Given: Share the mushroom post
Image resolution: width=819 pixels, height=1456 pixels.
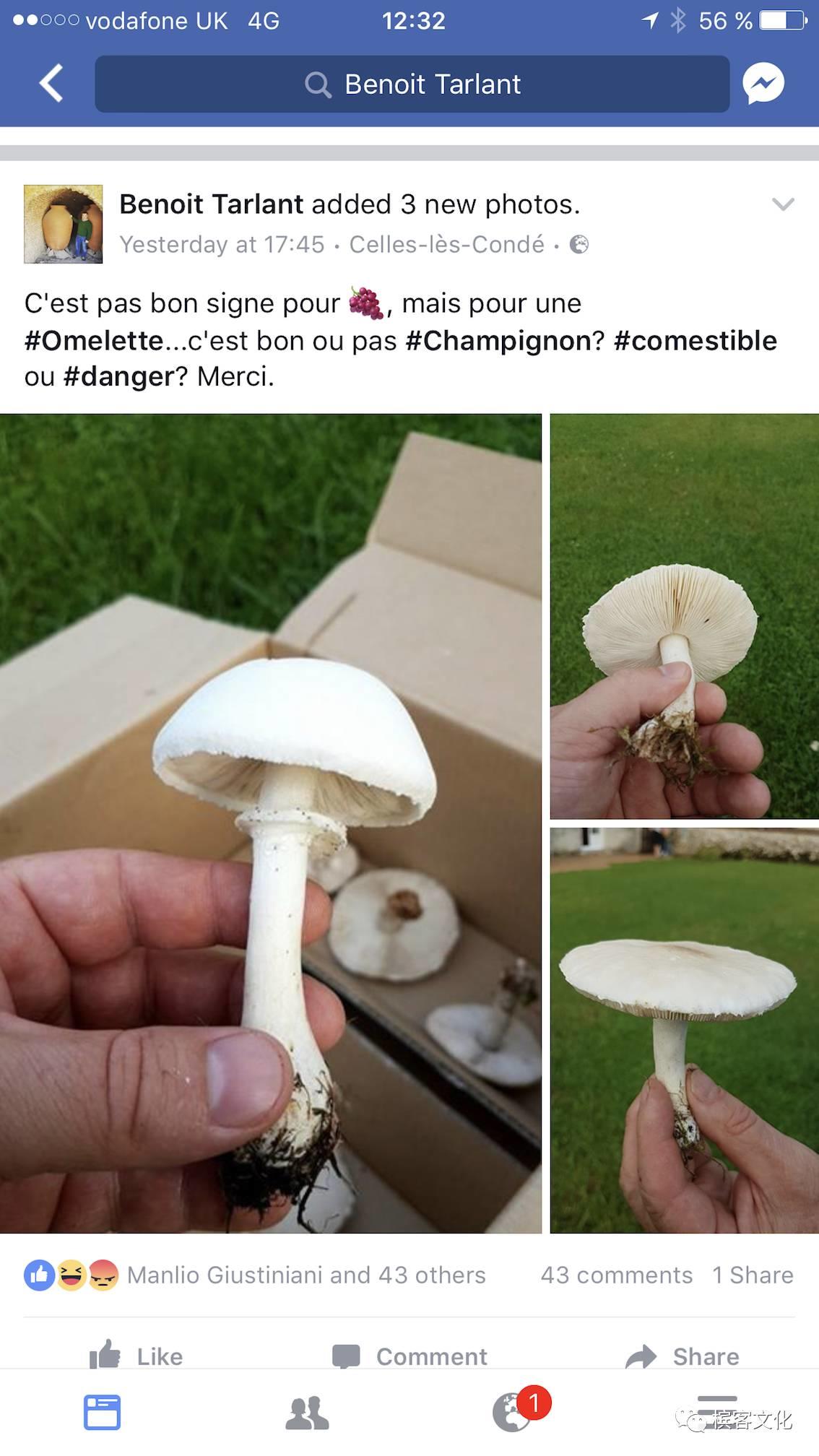Looking at the screenshot, I should pyautogui.click(x=682, y=1356).
